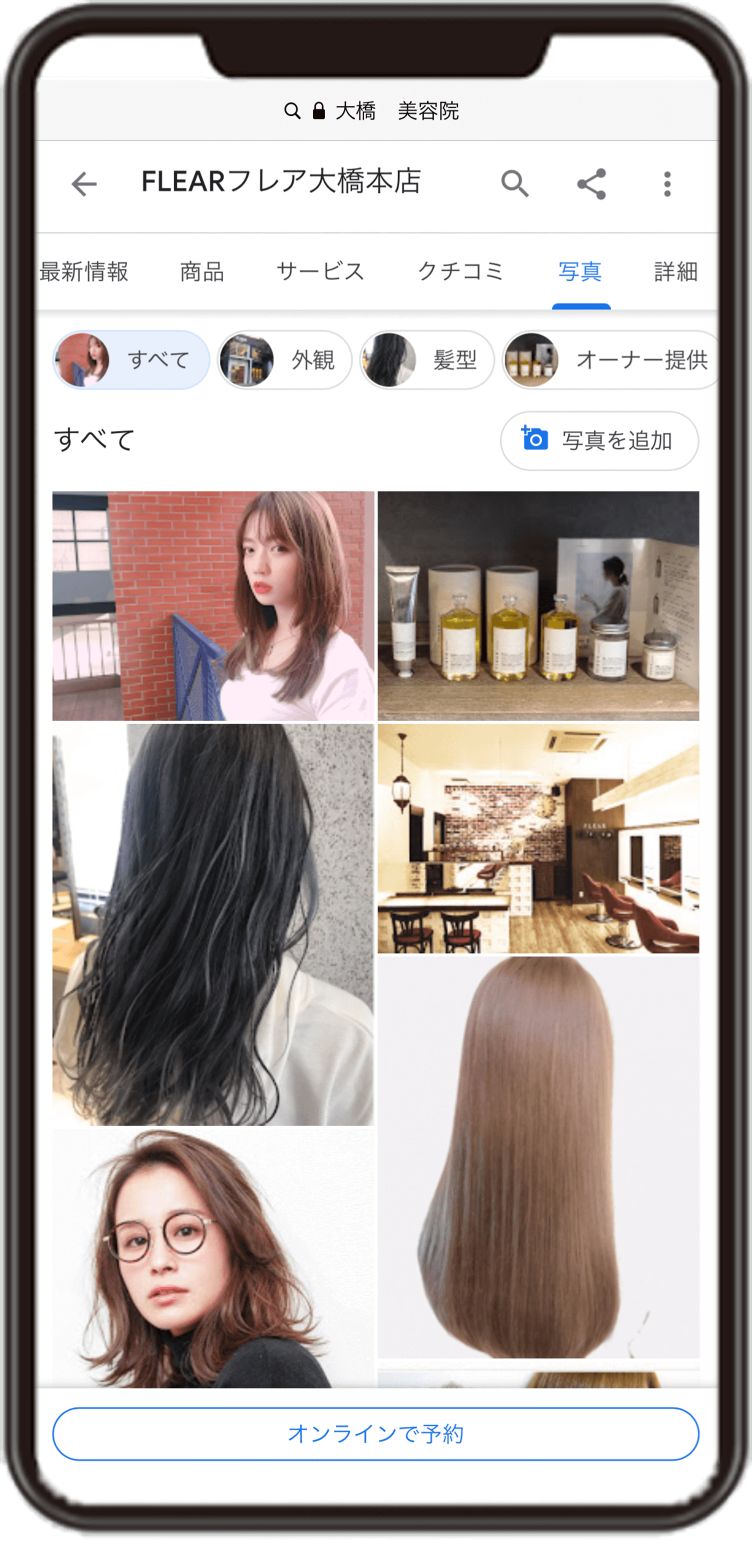Viewport: 752px width, 1545px height.
Task: Open the three-dot overflow menu
Action: pyautogui.click(x=667, y=184)
